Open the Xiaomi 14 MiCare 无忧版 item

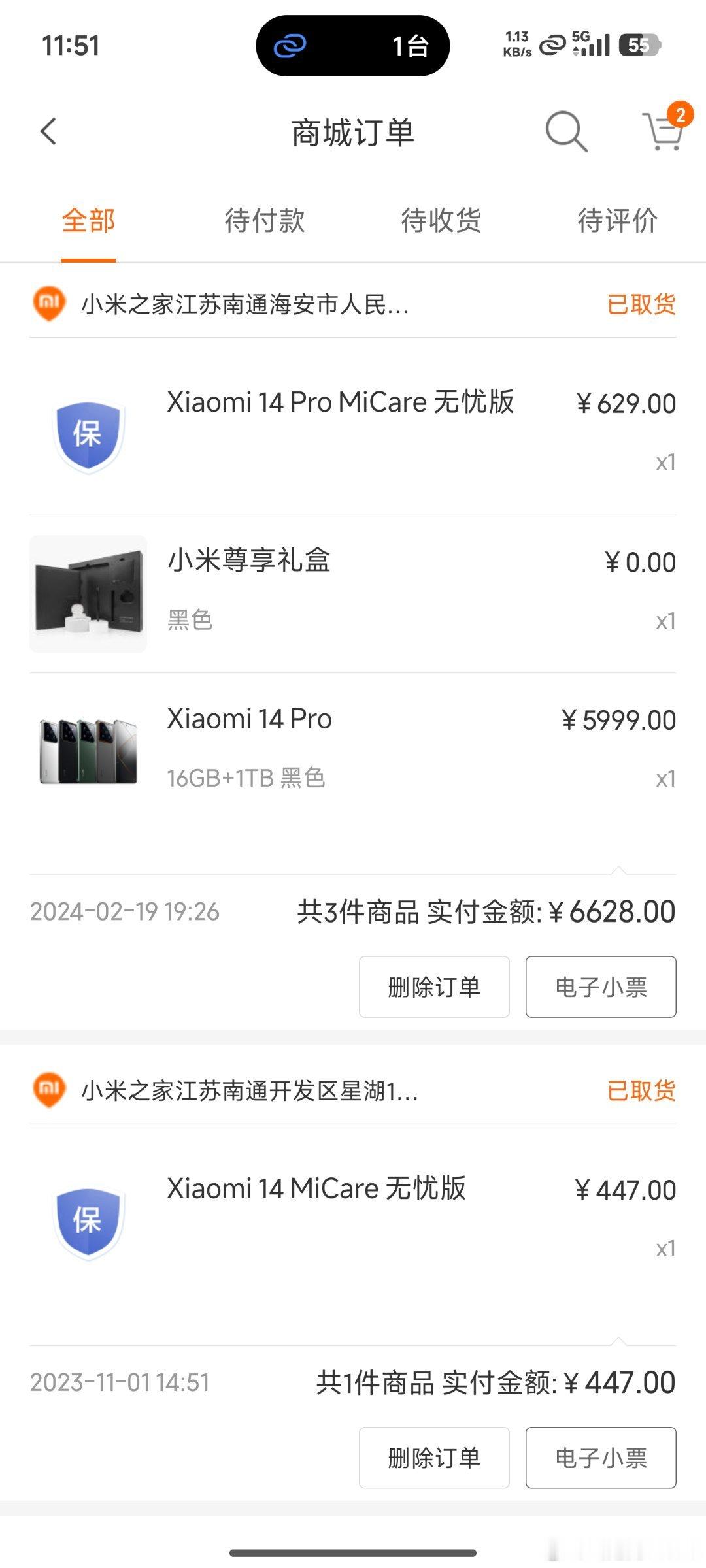click(x=316, y=1189)
